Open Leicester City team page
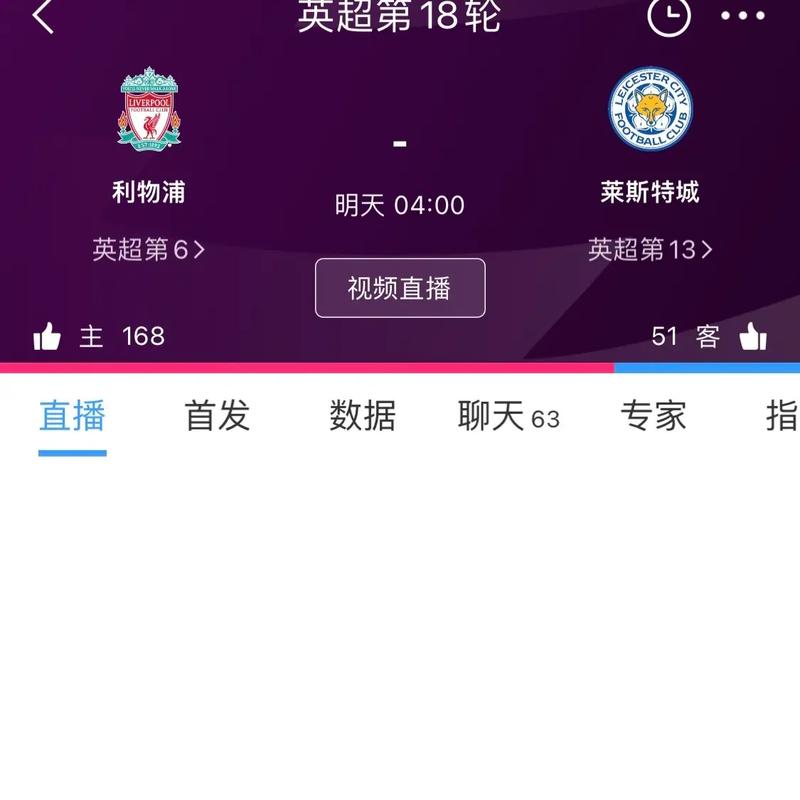800x800 pixels. click(650, 110)
